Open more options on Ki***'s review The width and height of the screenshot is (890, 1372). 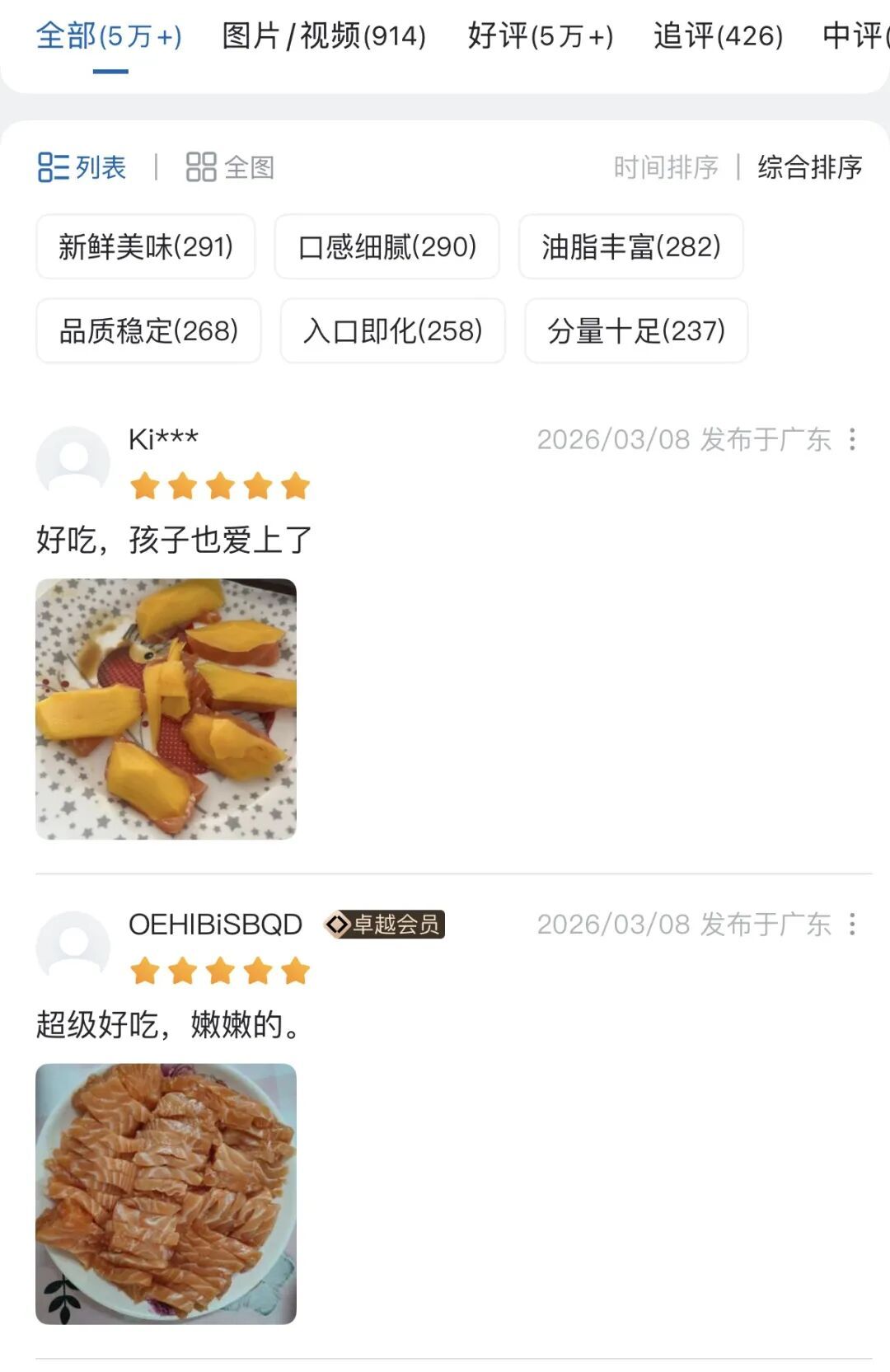click(852, 439)
